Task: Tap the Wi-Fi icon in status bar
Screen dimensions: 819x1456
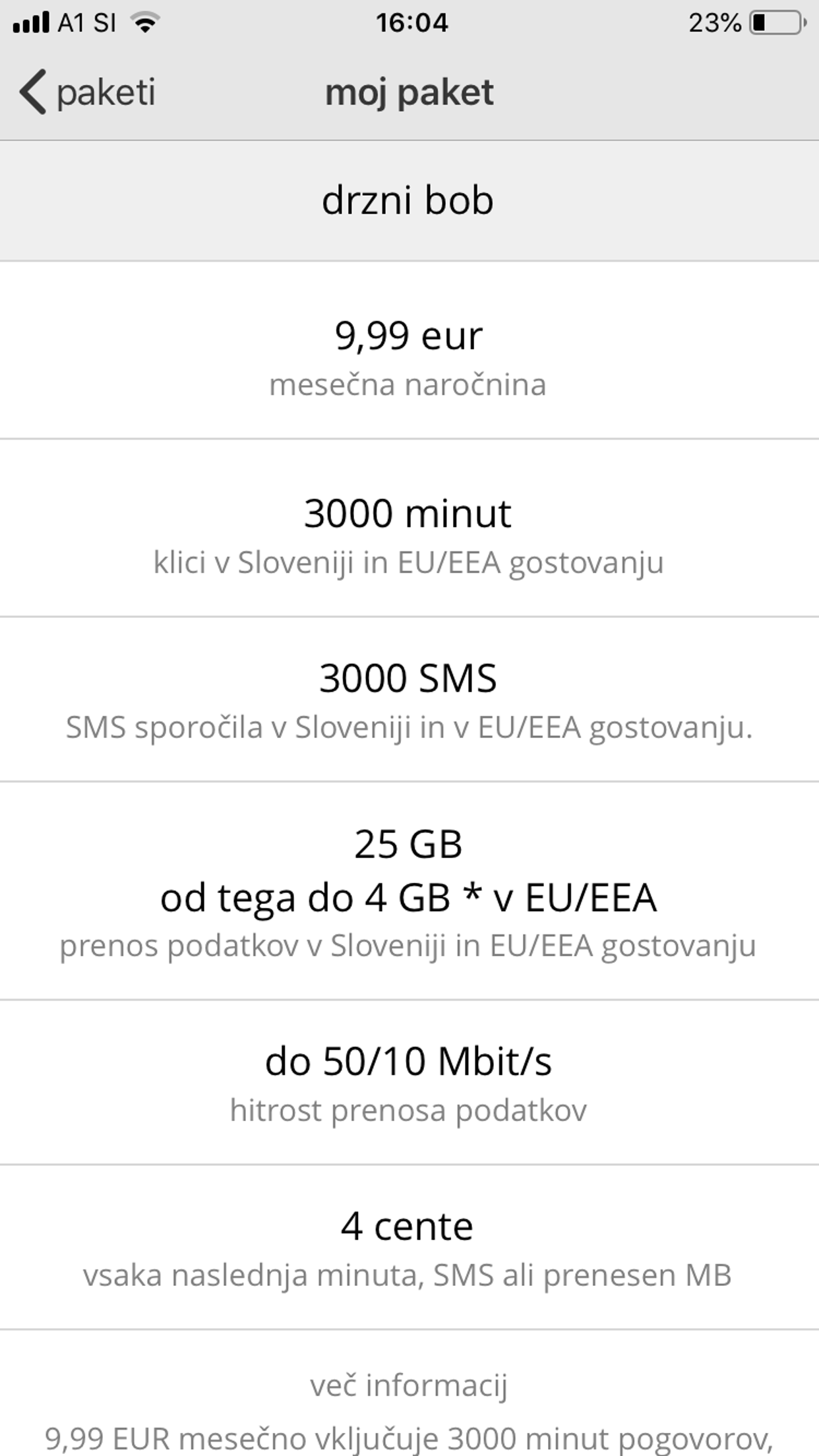Action: point(144,21)
